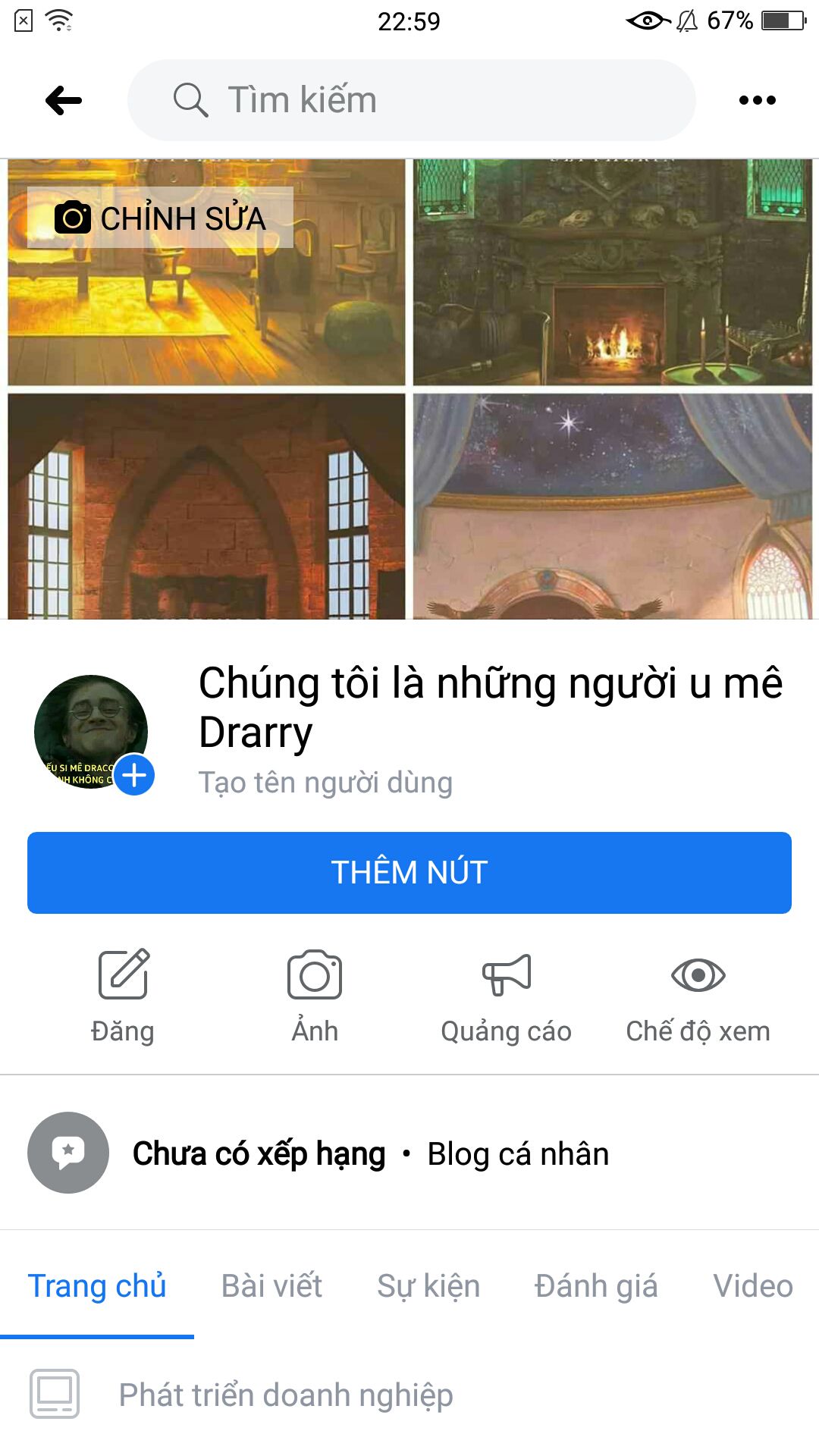This screenshot has height=1456, width=819.
Task: Choose the Ảnh photo action
Action: coord(315,995)
